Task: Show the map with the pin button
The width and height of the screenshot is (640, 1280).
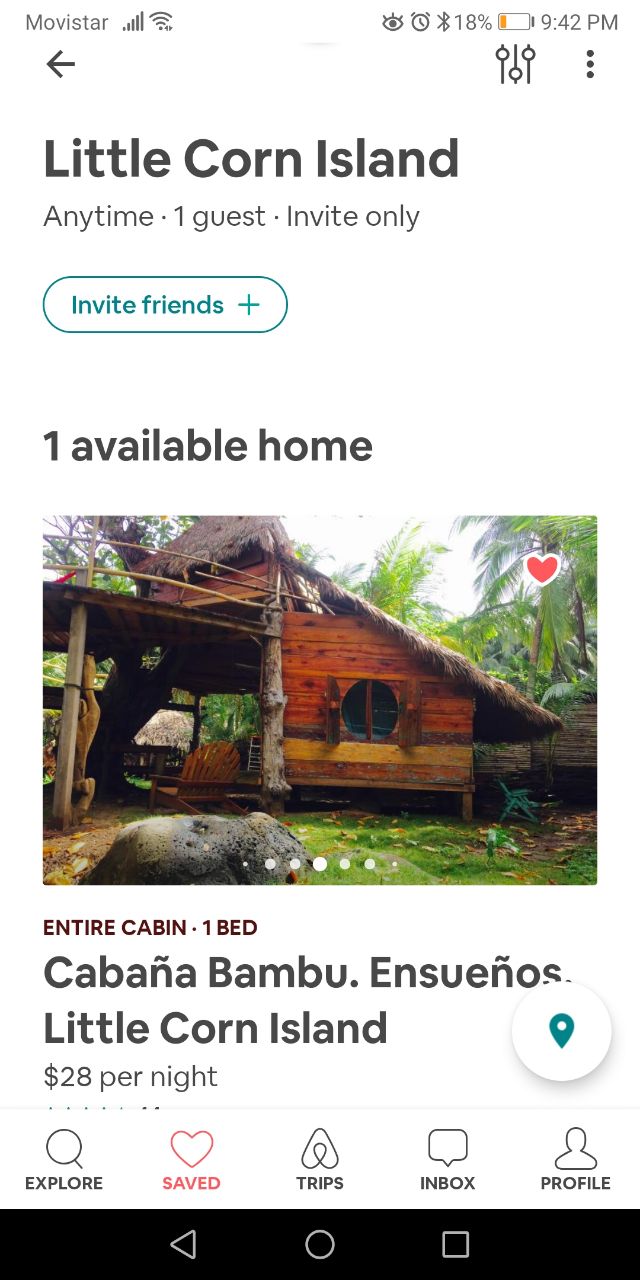Action: (561, 1031)
